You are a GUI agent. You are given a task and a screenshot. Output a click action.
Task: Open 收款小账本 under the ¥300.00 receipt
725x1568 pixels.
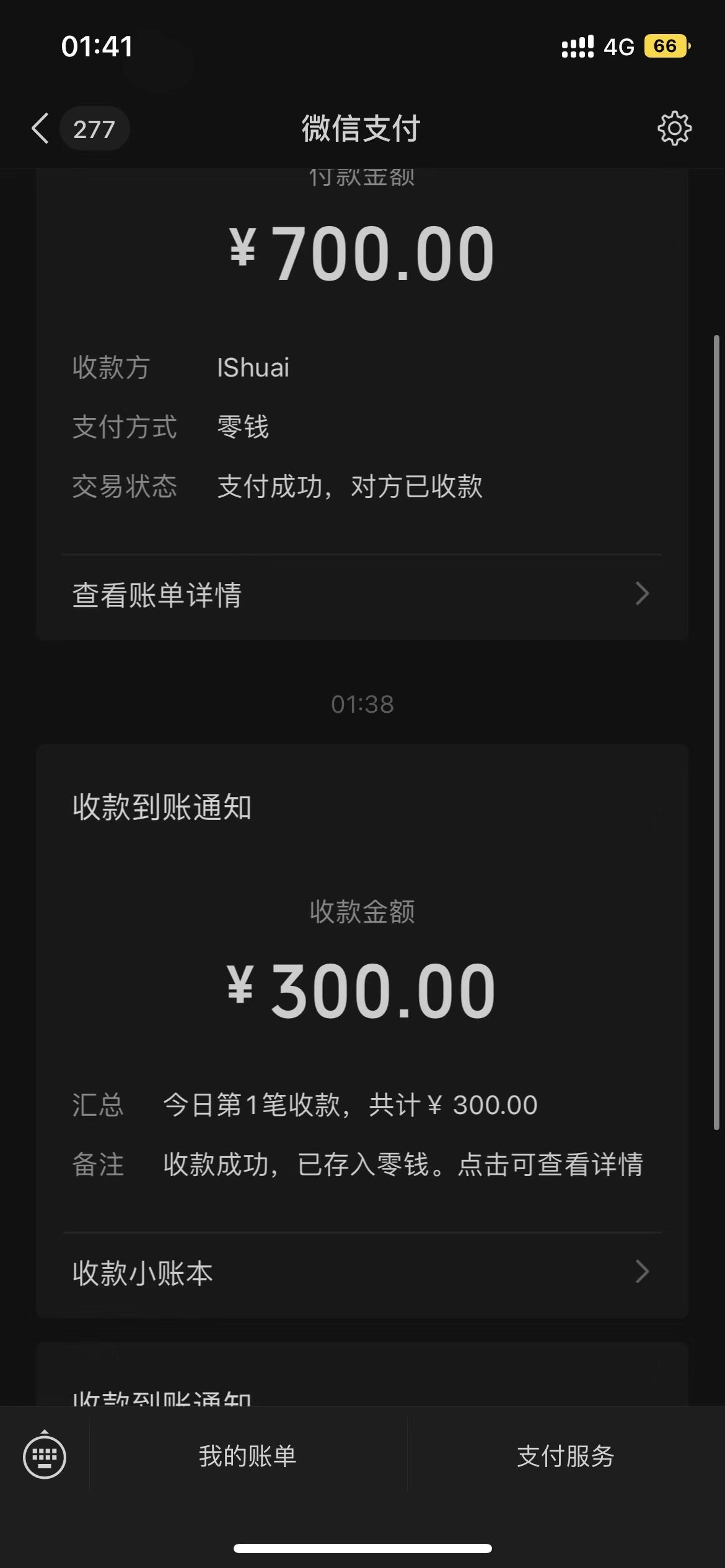[362, 1273]
